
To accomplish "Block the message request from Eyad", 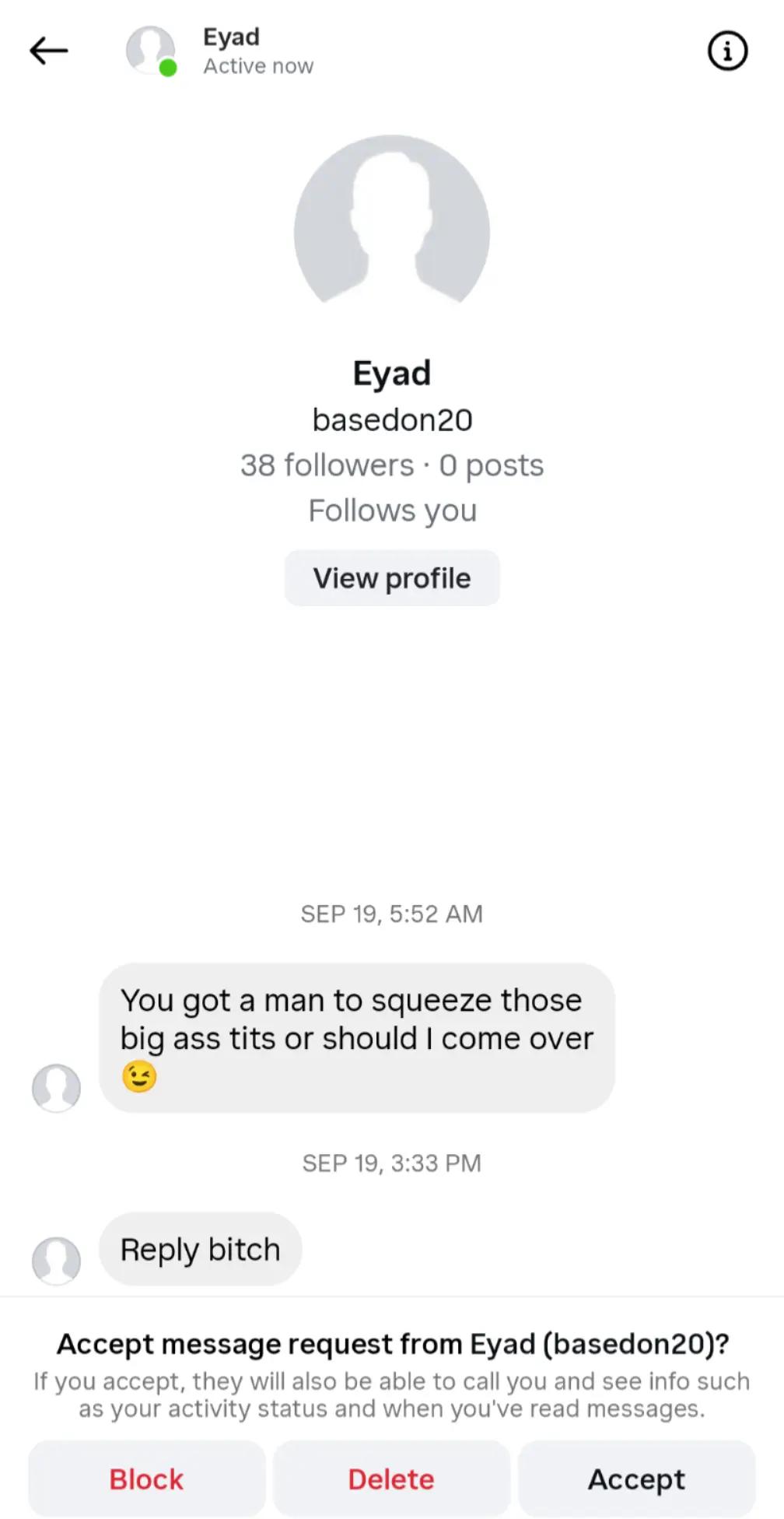I will point(147,1479).
